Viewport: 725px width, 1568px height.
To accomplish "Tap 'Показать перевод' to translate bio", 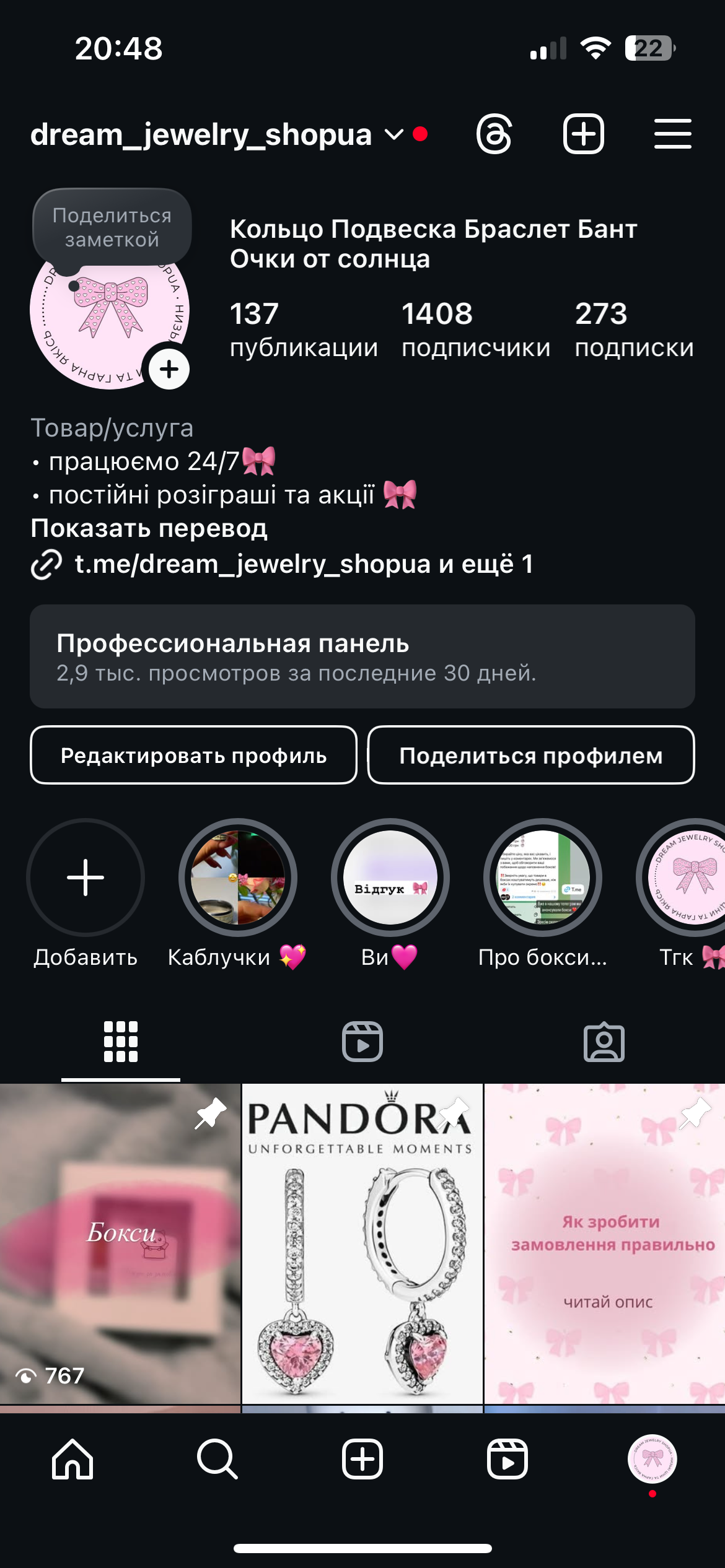I will coord(149,529).
